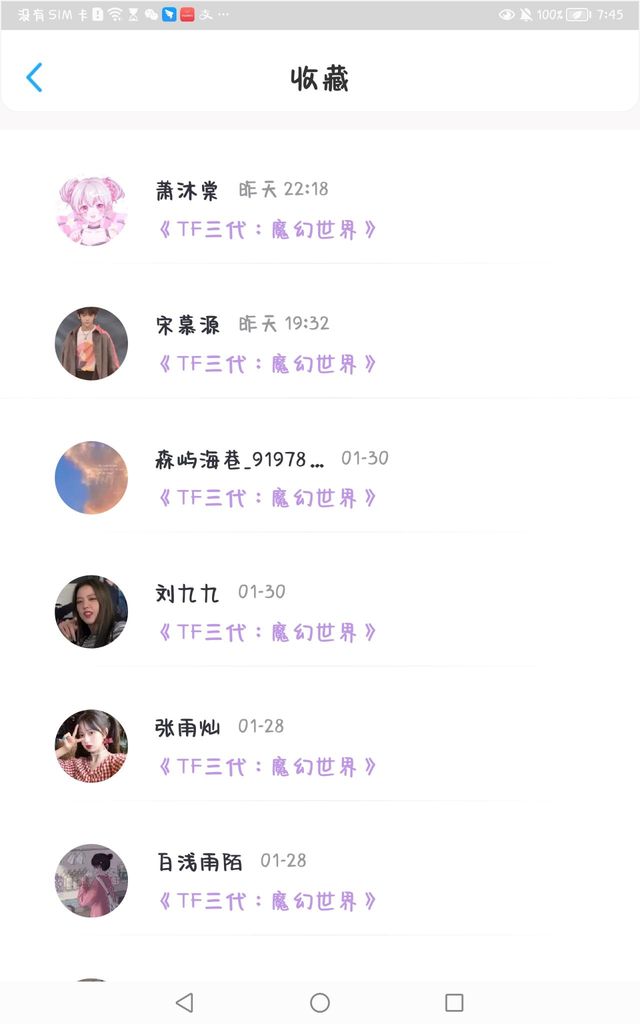The image size is (640, 1024).
Task: Open the 森屿海巷_91978 saved item
Action: click(320, 477)
